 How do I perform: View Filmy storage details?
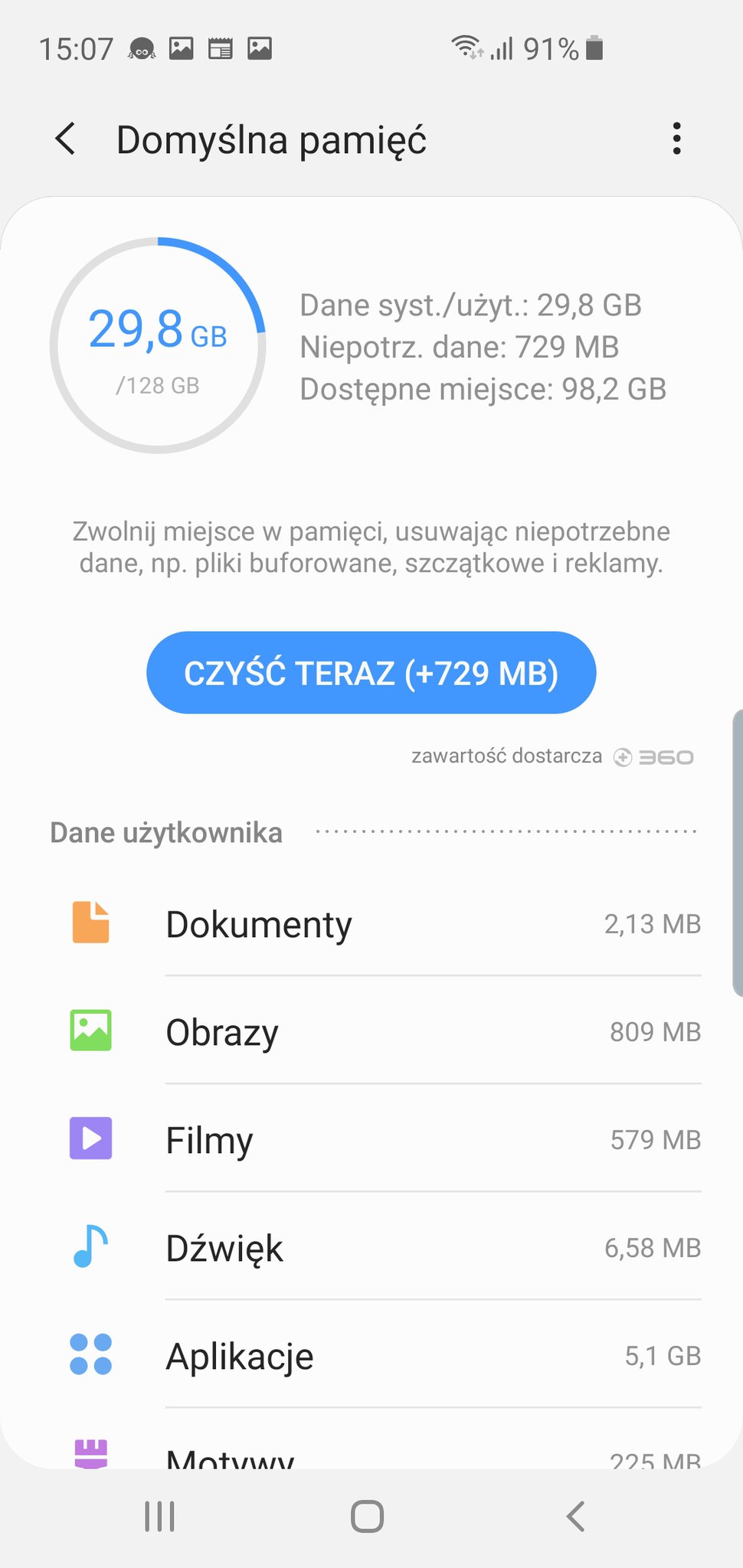pos(371,1139)
